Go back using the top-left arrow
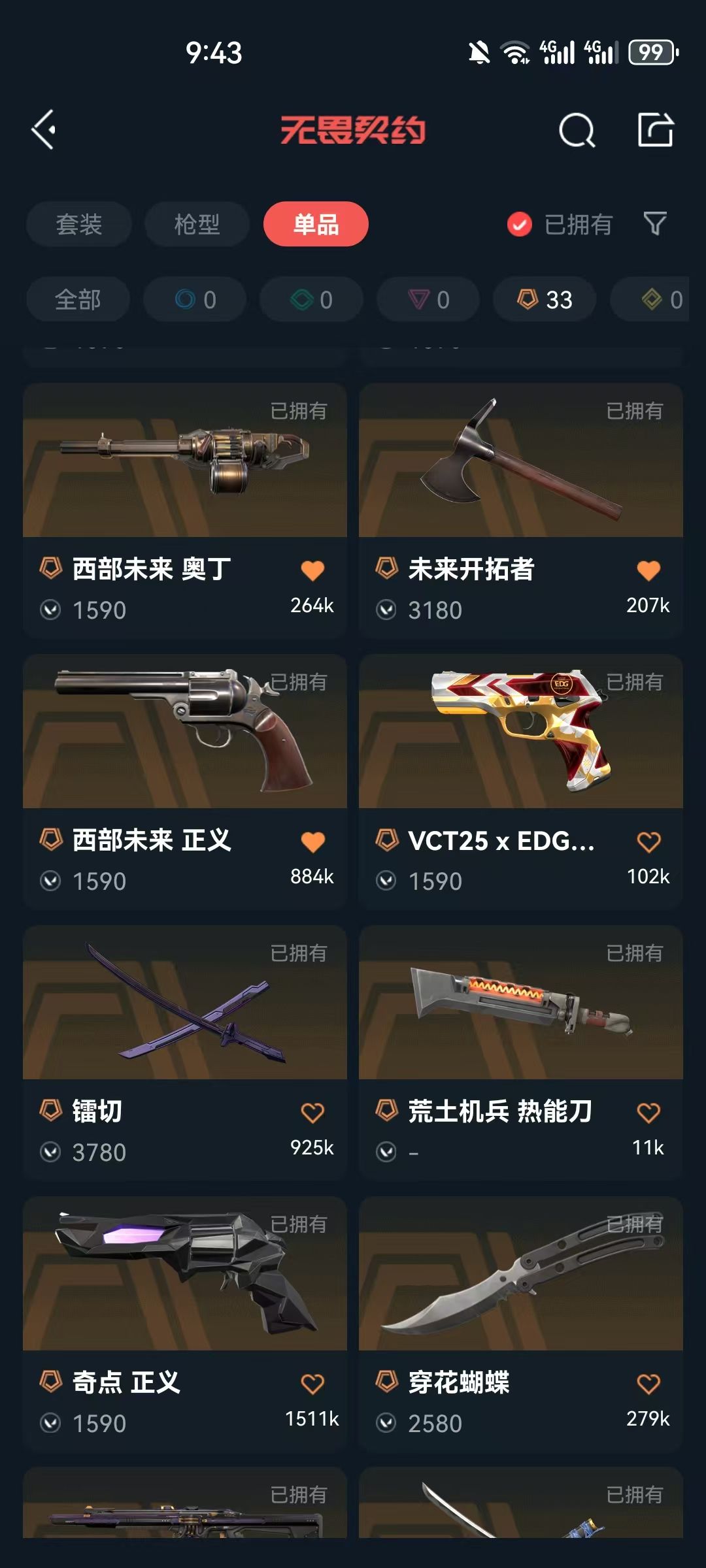This screenshot has height=1568, width=706. [43, 129]
